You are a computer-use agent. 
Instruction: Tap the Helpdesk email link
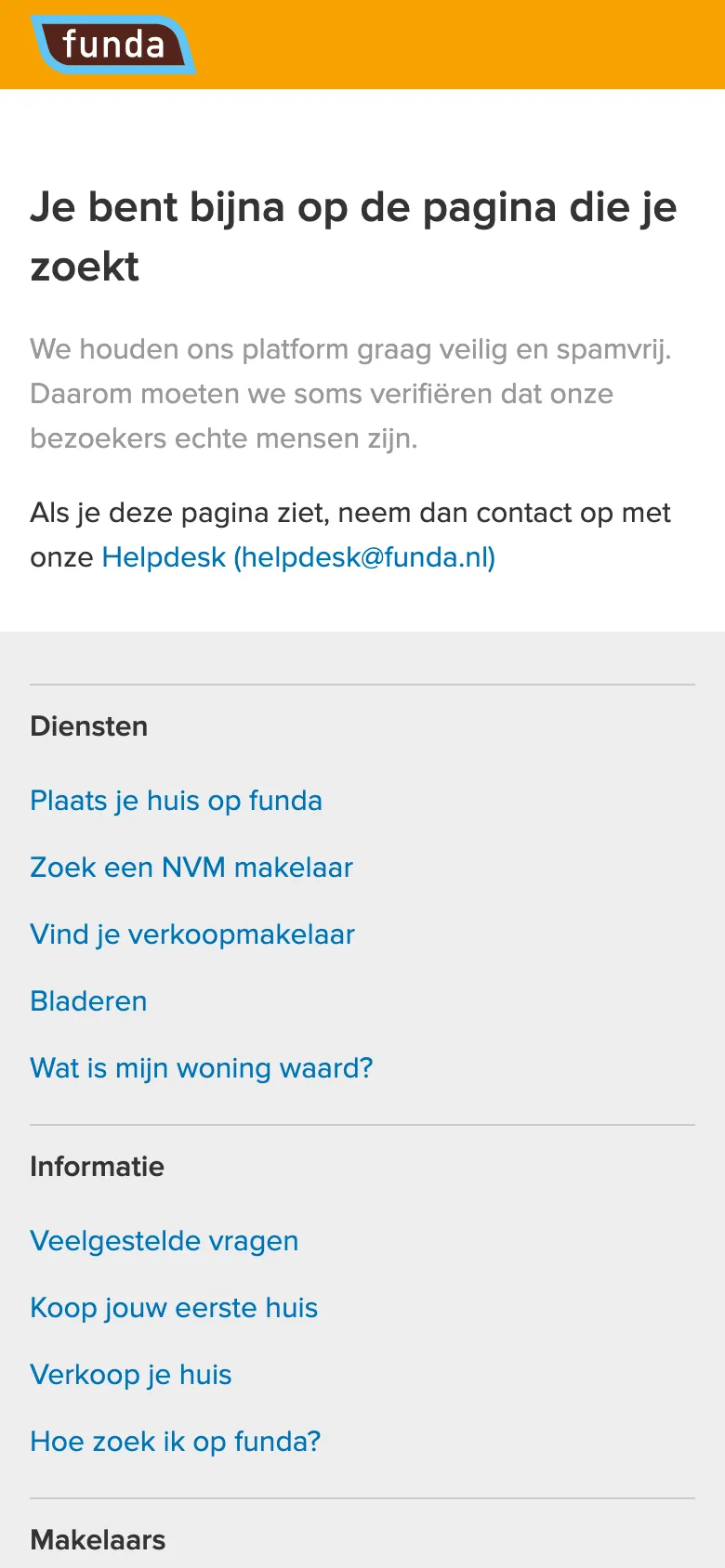[x=298, y=557]
